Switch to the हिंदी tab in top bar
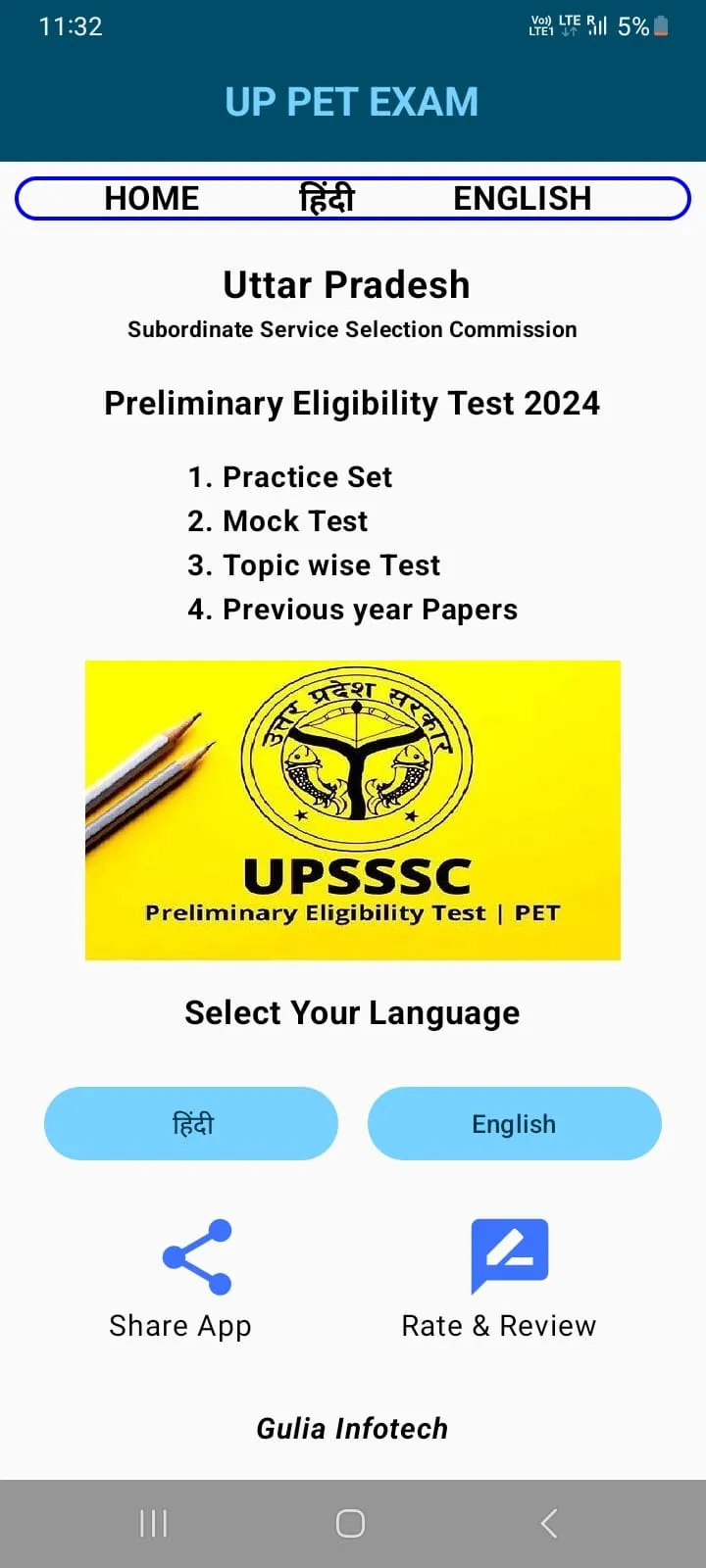The height and width of the screenshot is (1568, 706). click(x=327, y=198)
